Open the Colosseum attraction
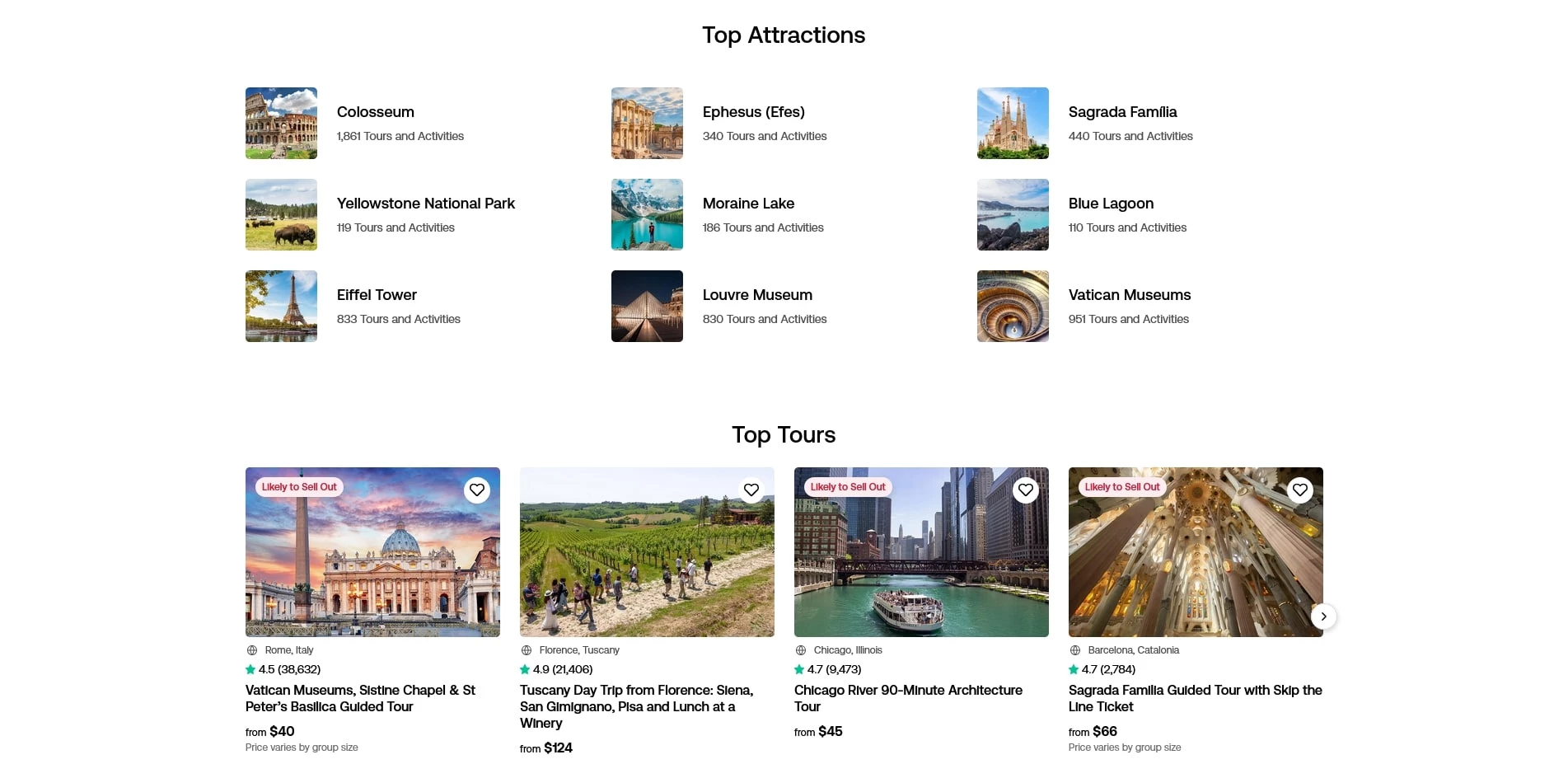This screenshot has height=764, width=1568. click(x=375, y=112)
